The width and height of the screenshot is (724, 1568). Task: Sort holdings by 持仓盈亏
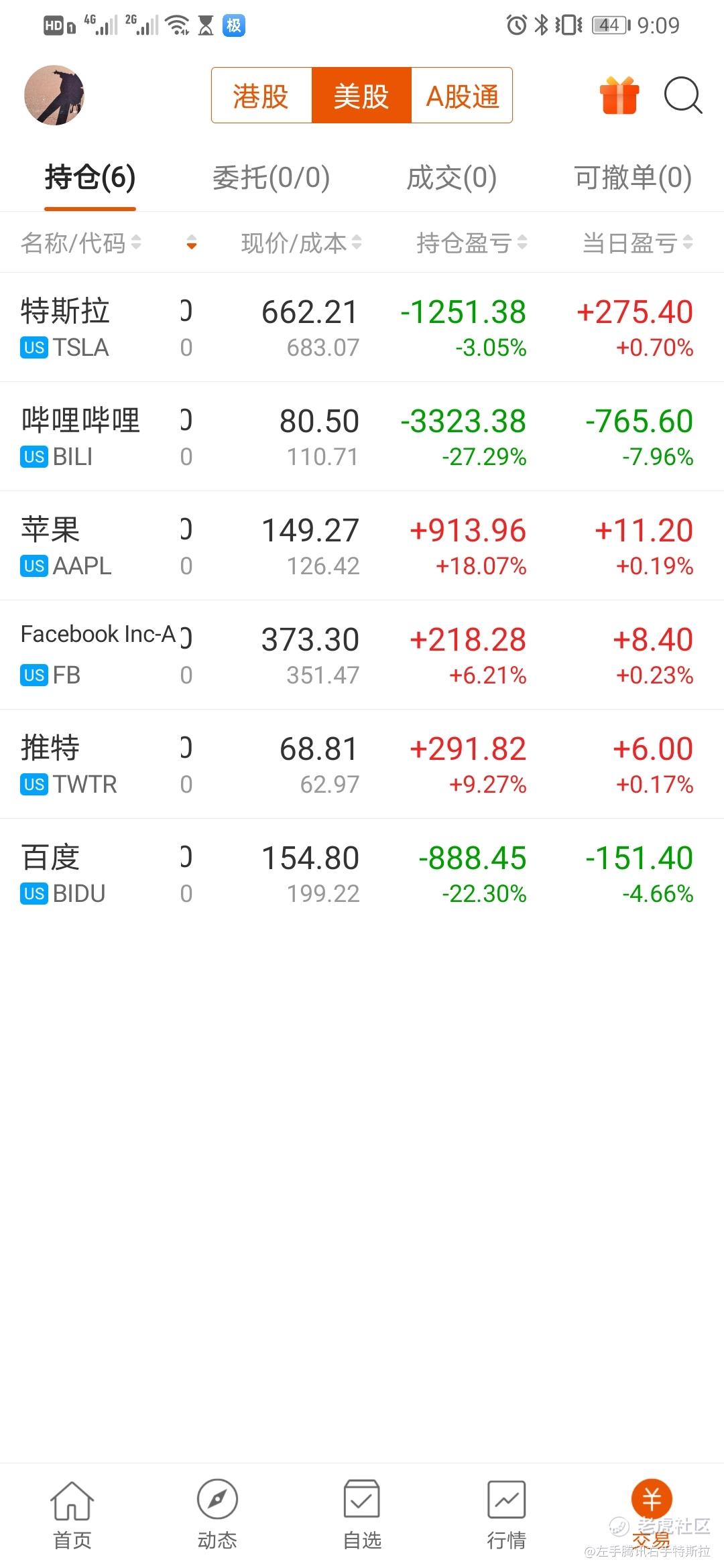[472, 243]
